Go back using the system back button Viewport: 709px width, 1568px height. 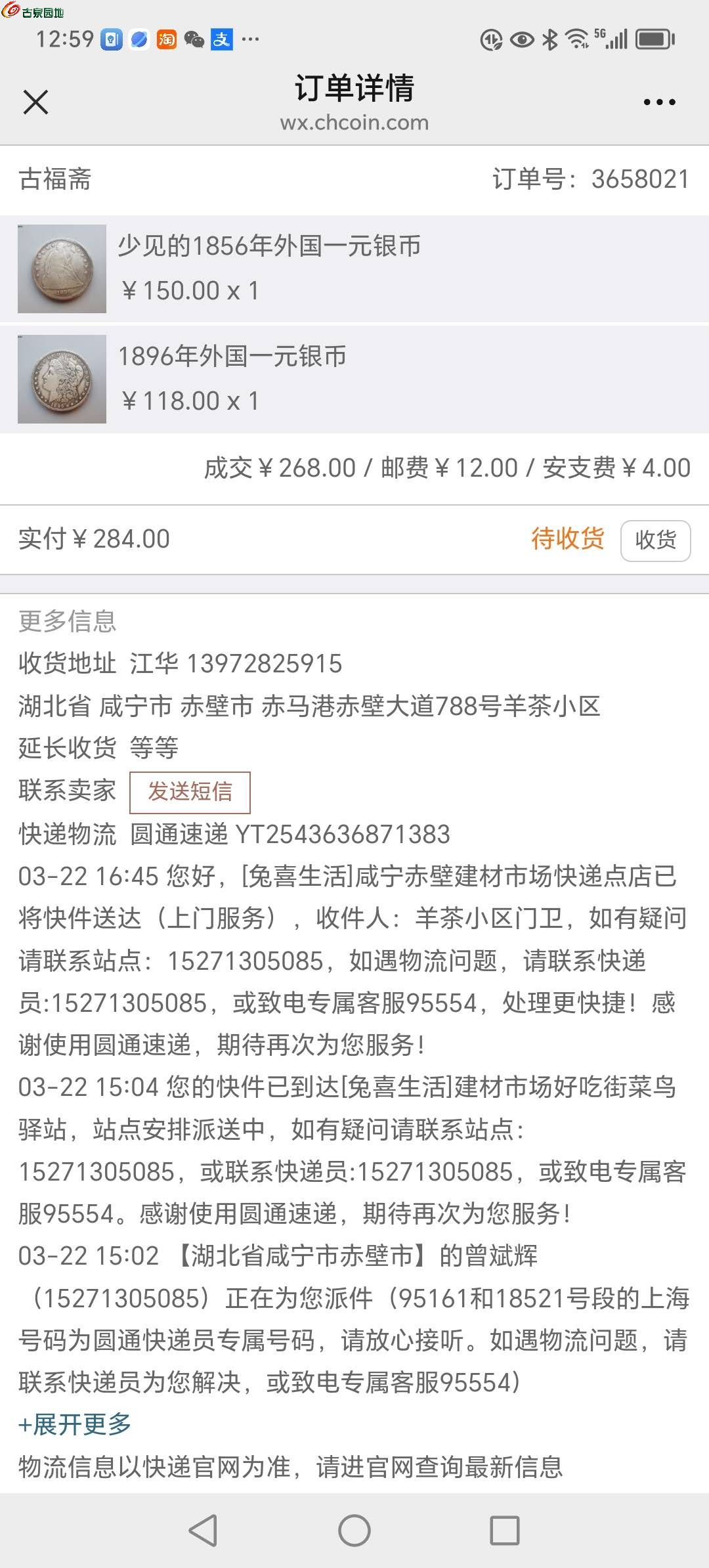point(203,1531)
